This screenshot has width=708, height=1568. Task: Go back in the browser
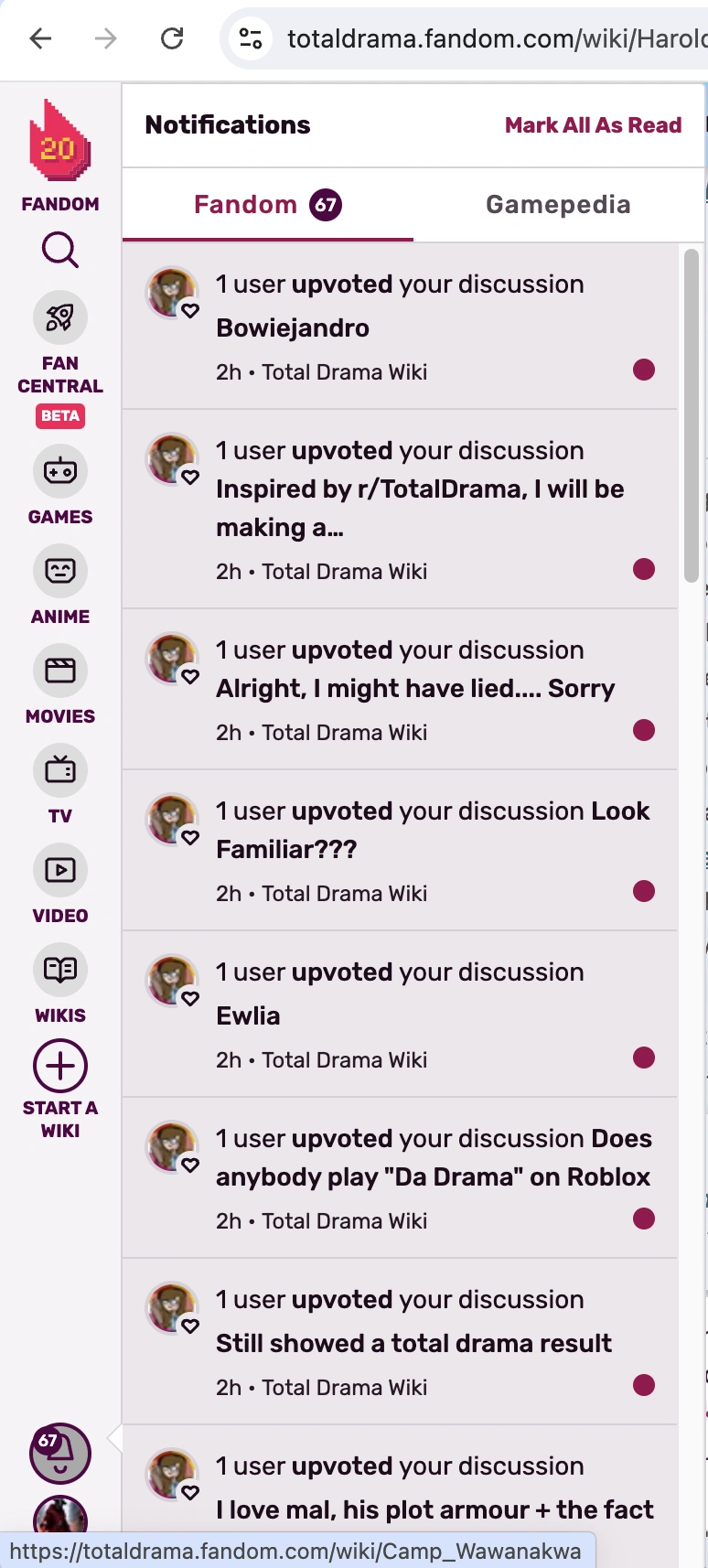(x=41, y=38)
